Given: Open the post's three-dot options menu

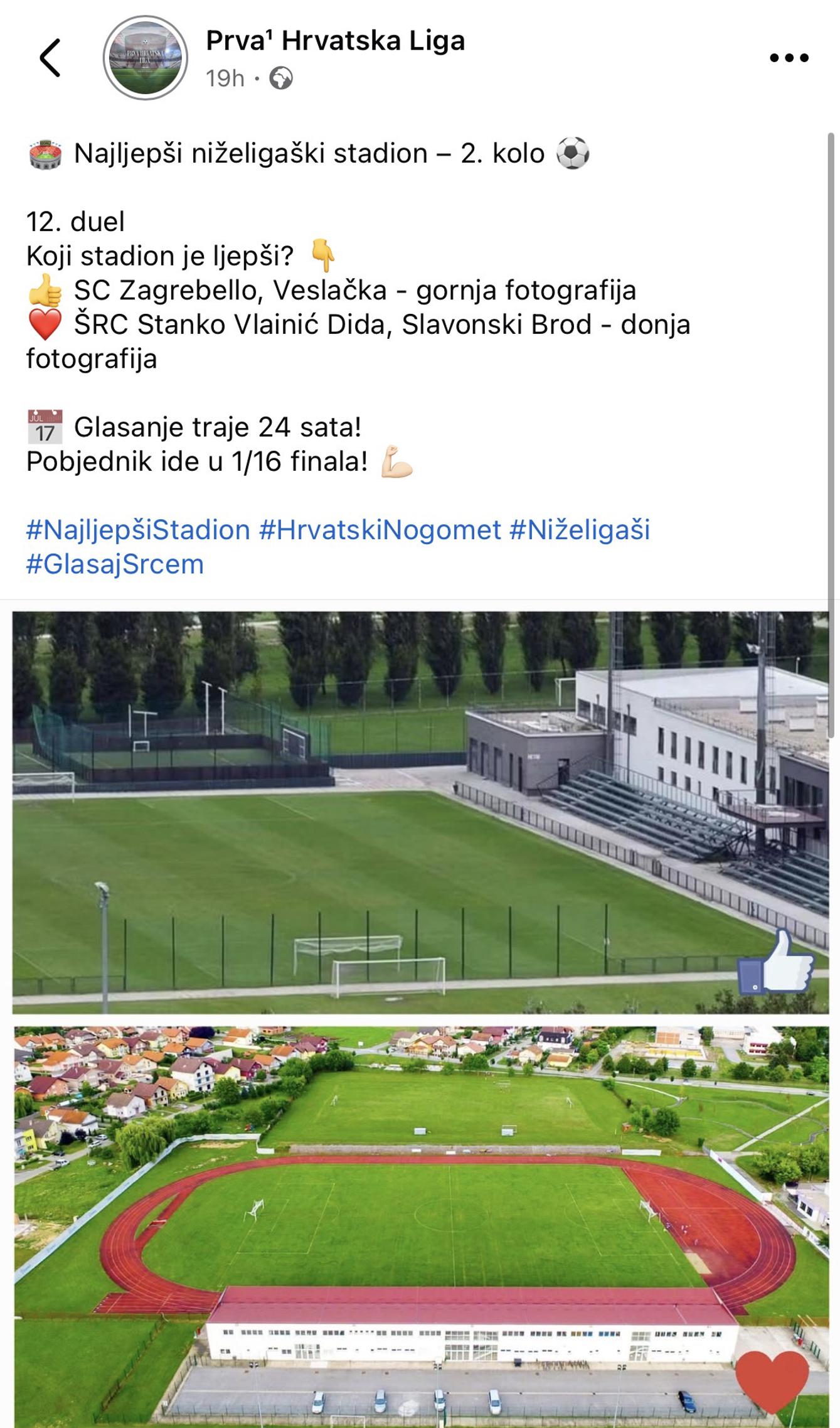Looking at the screenshot, I should click(789, 58).
